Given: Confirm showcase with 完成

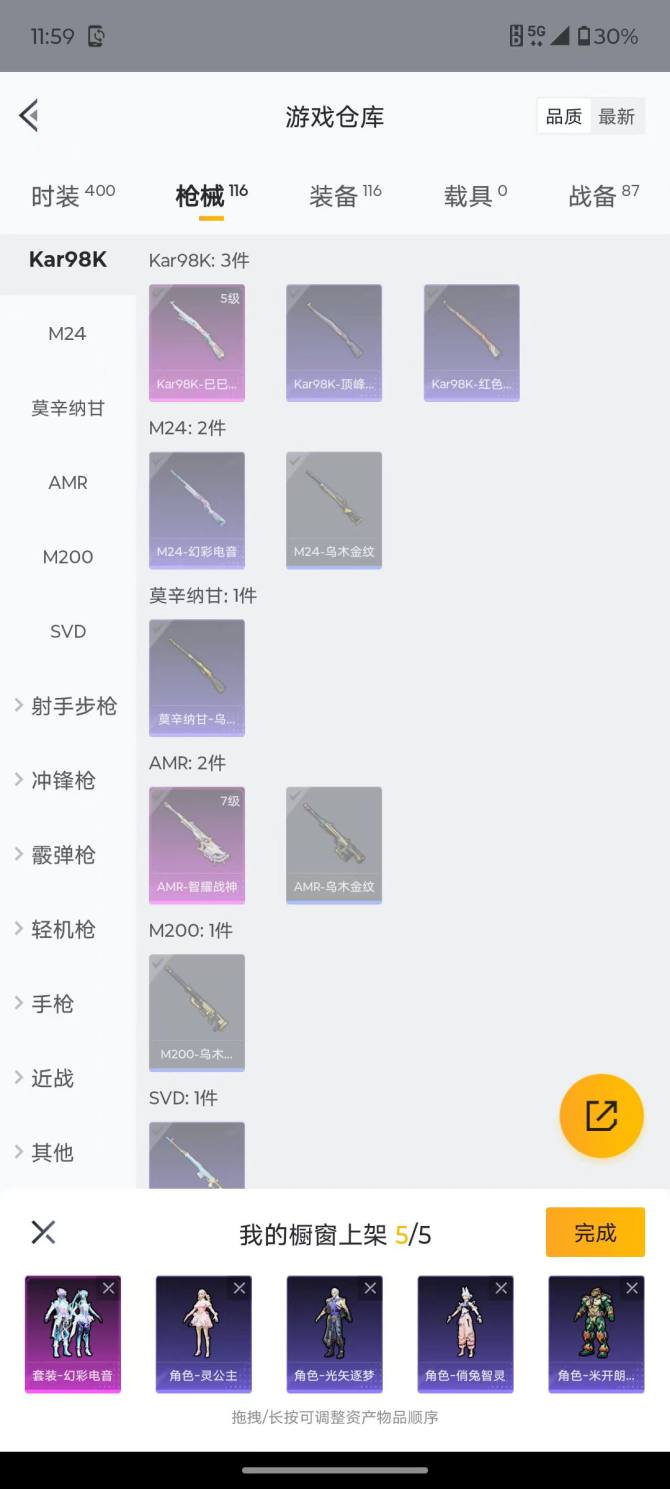Looking at the screenshot, I should (595, 1233).
